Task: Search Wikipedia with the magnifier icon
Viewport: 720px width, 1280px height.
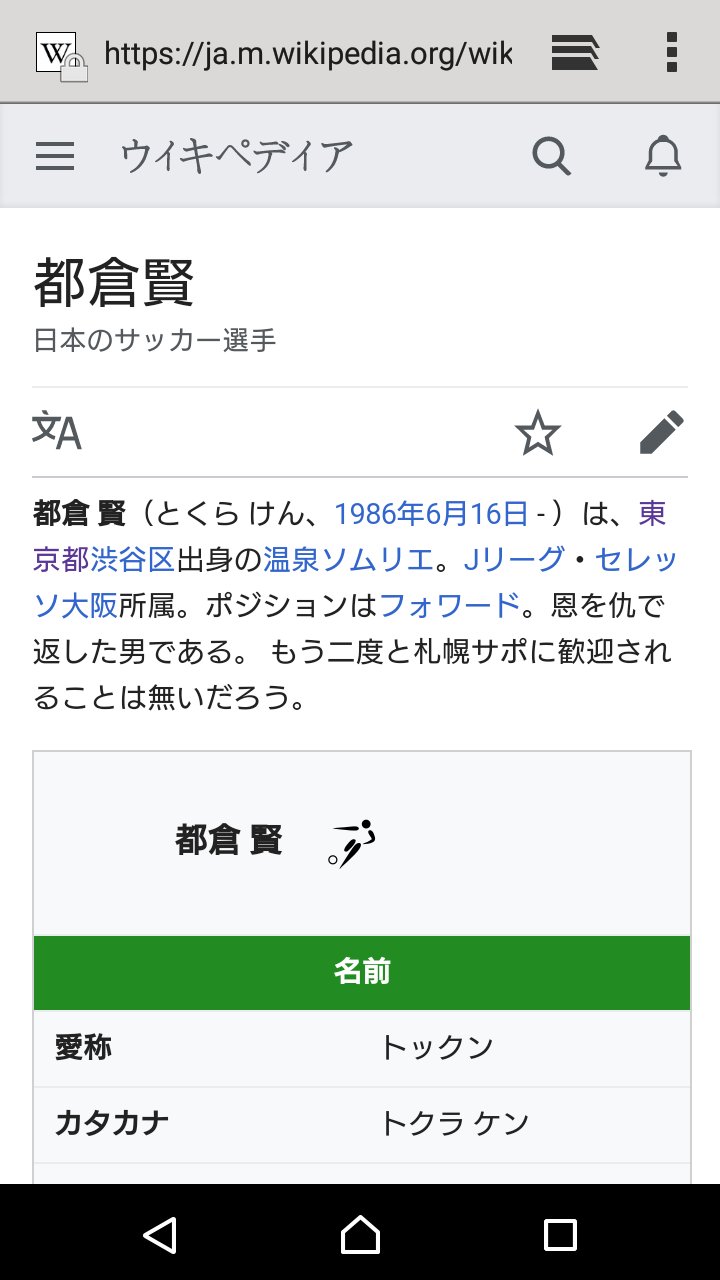Action: 551,156
